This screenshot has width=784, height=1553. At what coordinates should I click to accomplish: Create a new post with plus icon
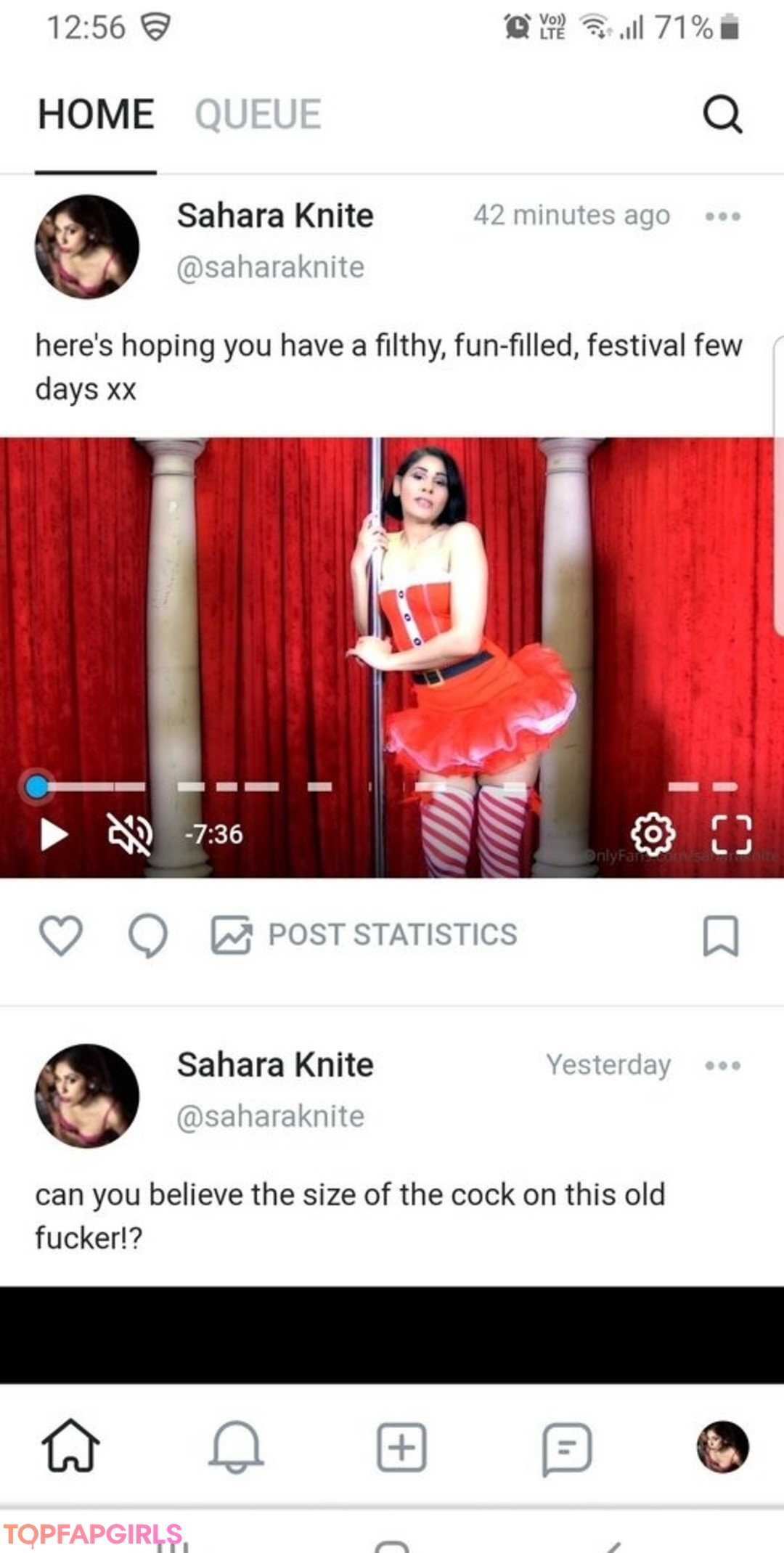[x=401, y=1446]
